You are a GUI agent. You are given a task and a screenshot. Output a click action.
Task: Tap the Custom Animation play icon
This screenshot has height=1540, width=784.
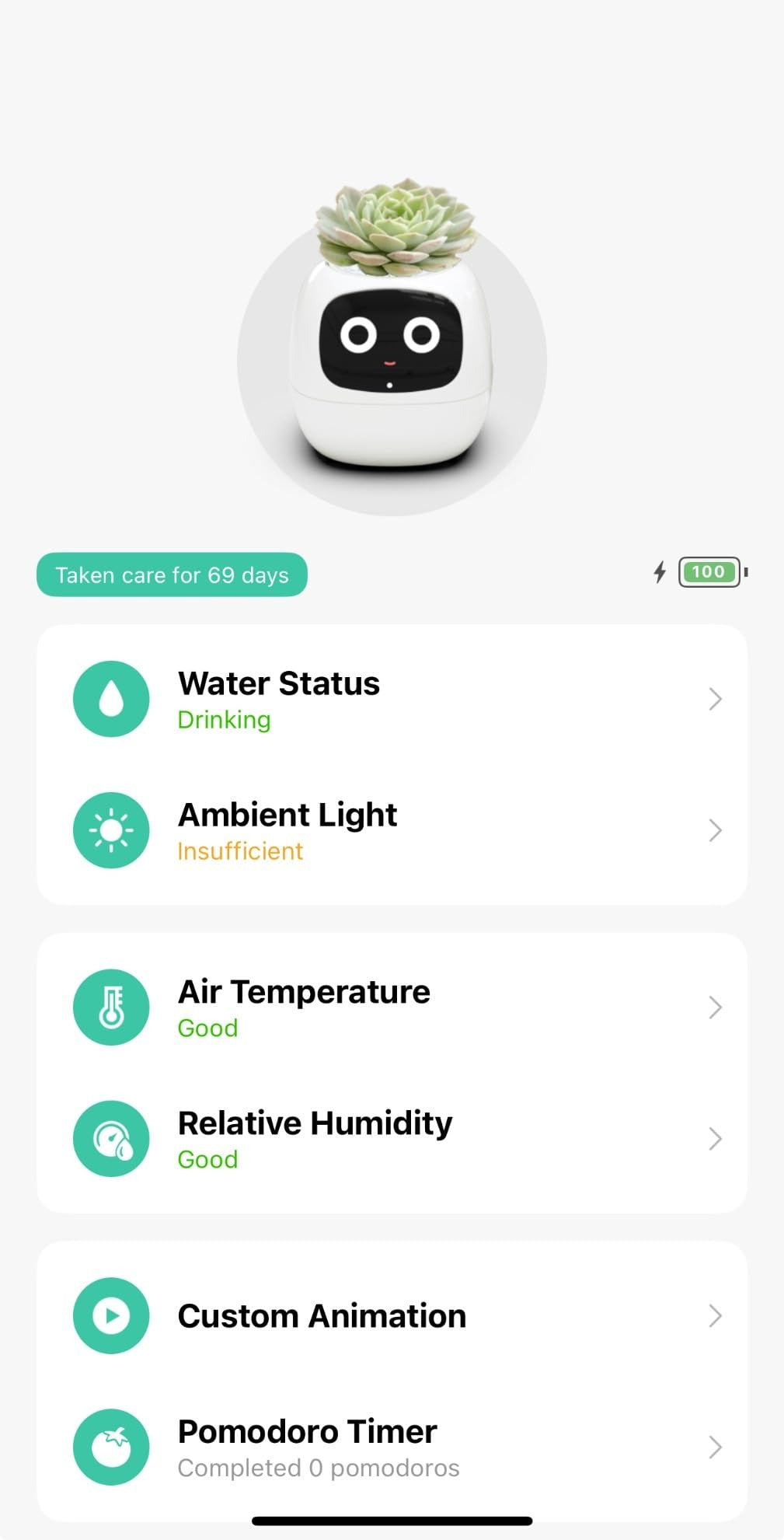click(x=111, y=1315)
